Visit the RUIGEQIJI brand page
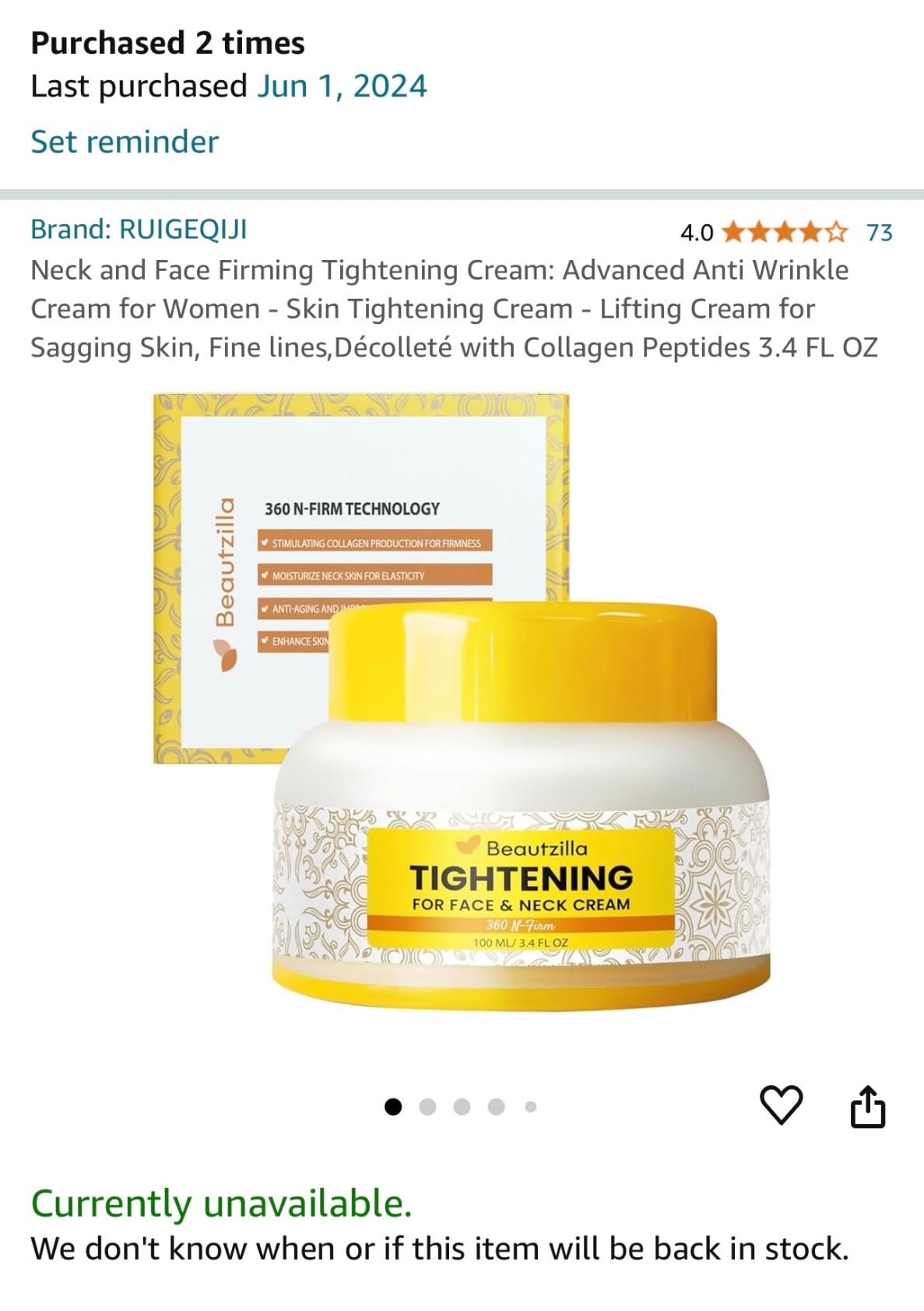This screenshot has width=924, height=1311. [139, 230]
